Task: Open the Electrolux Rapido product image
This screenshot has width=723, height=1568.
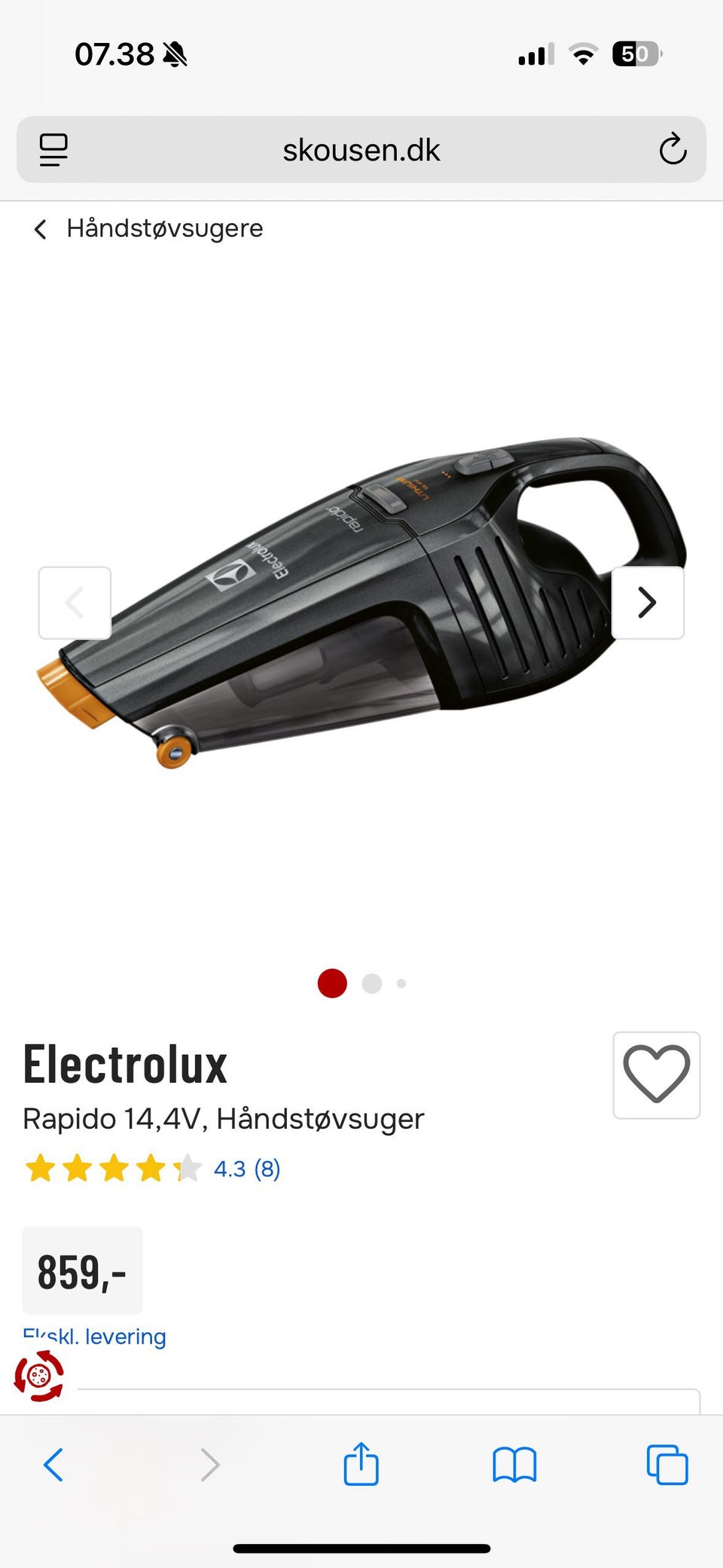Action: [x=361, y=603]
